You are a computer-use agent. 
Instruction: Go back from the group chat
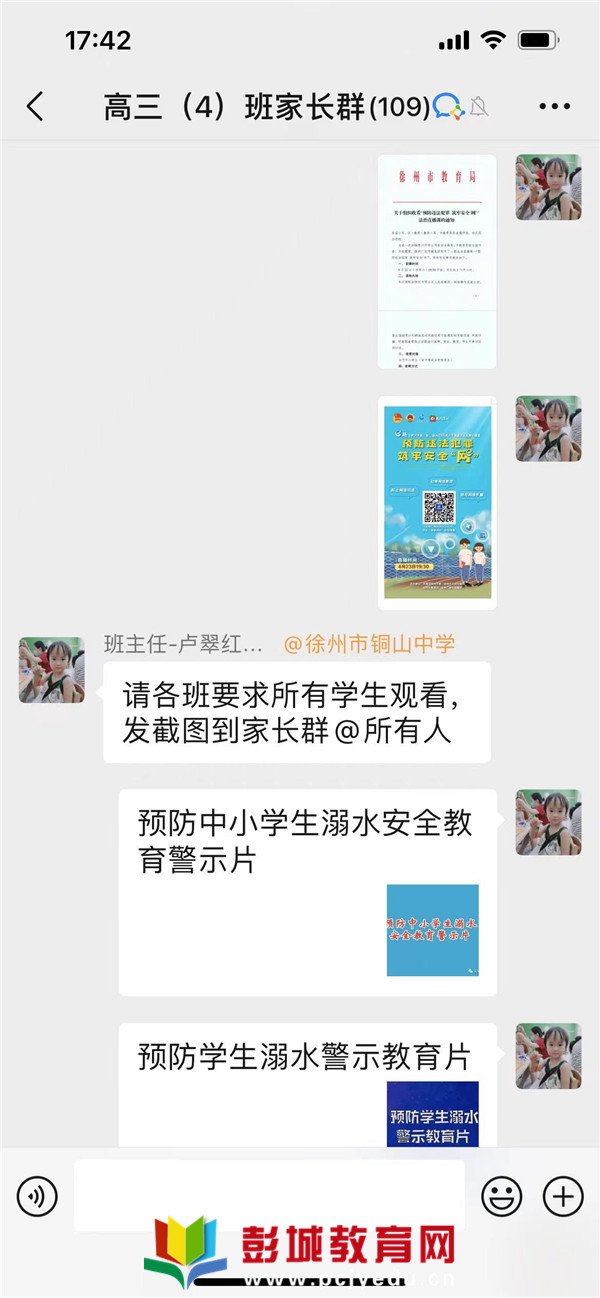coord(35,106)
